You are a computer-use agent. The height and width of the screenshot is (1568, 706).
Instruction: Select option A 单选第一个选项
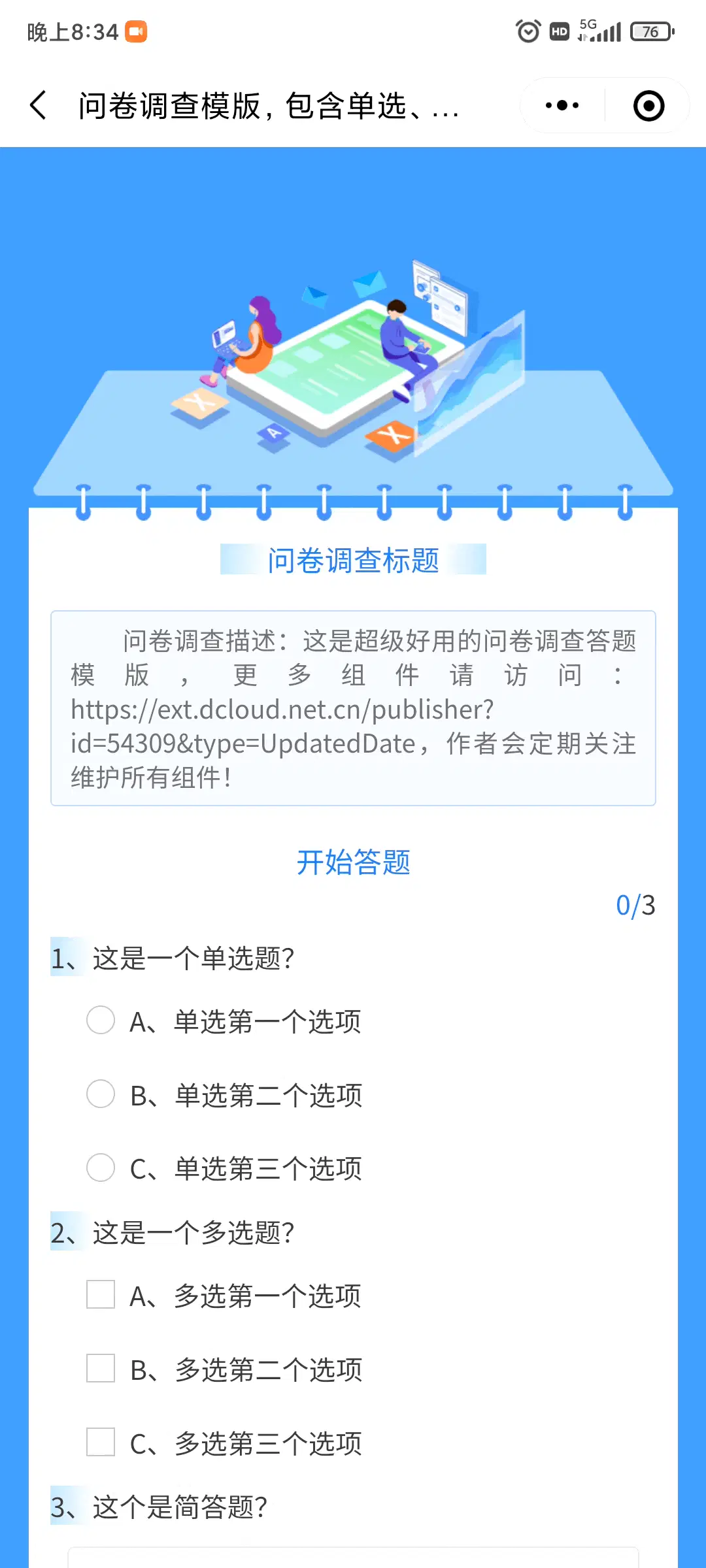tap(101, 1021)
